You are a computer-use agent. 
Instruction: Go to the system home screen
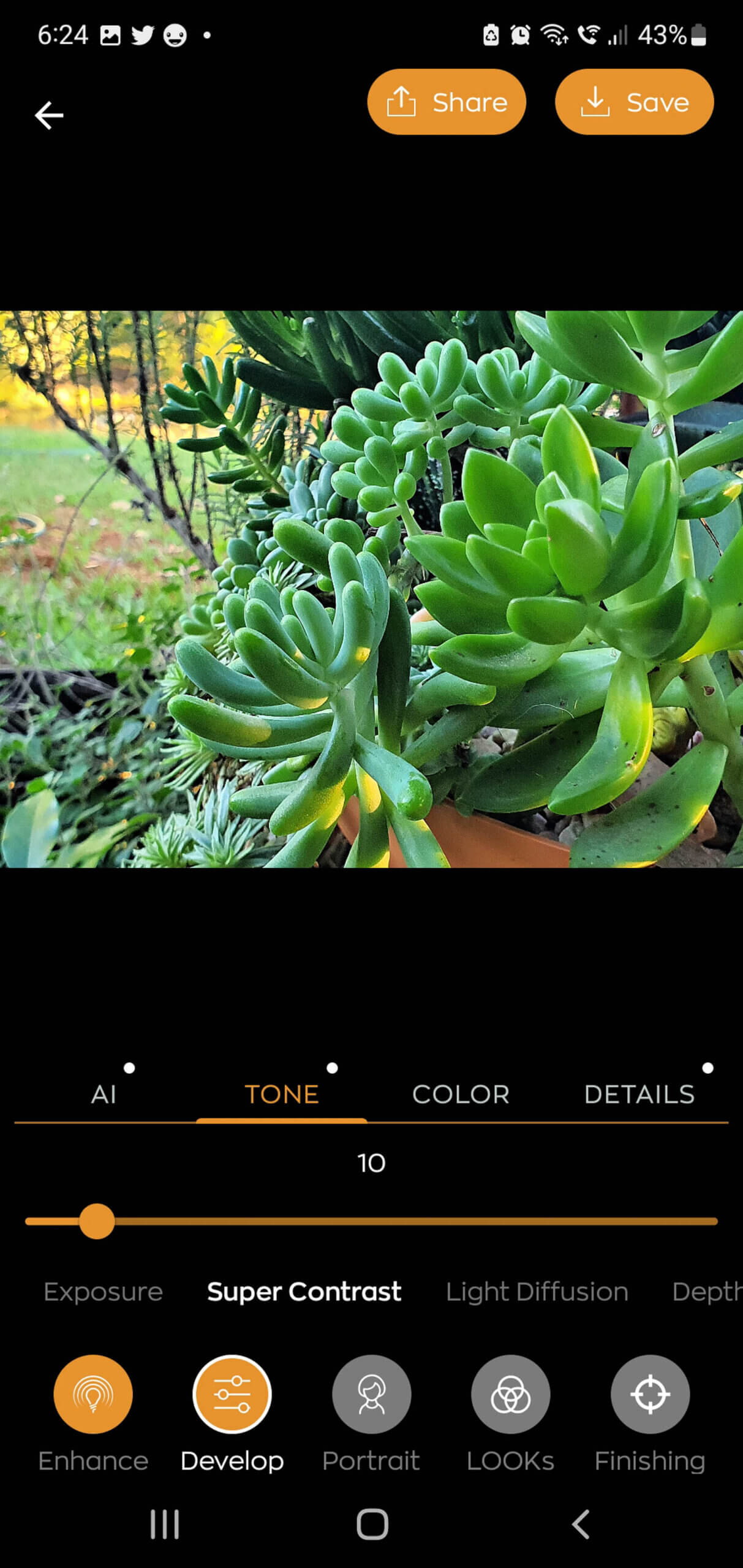click(x=372, y=1524)
